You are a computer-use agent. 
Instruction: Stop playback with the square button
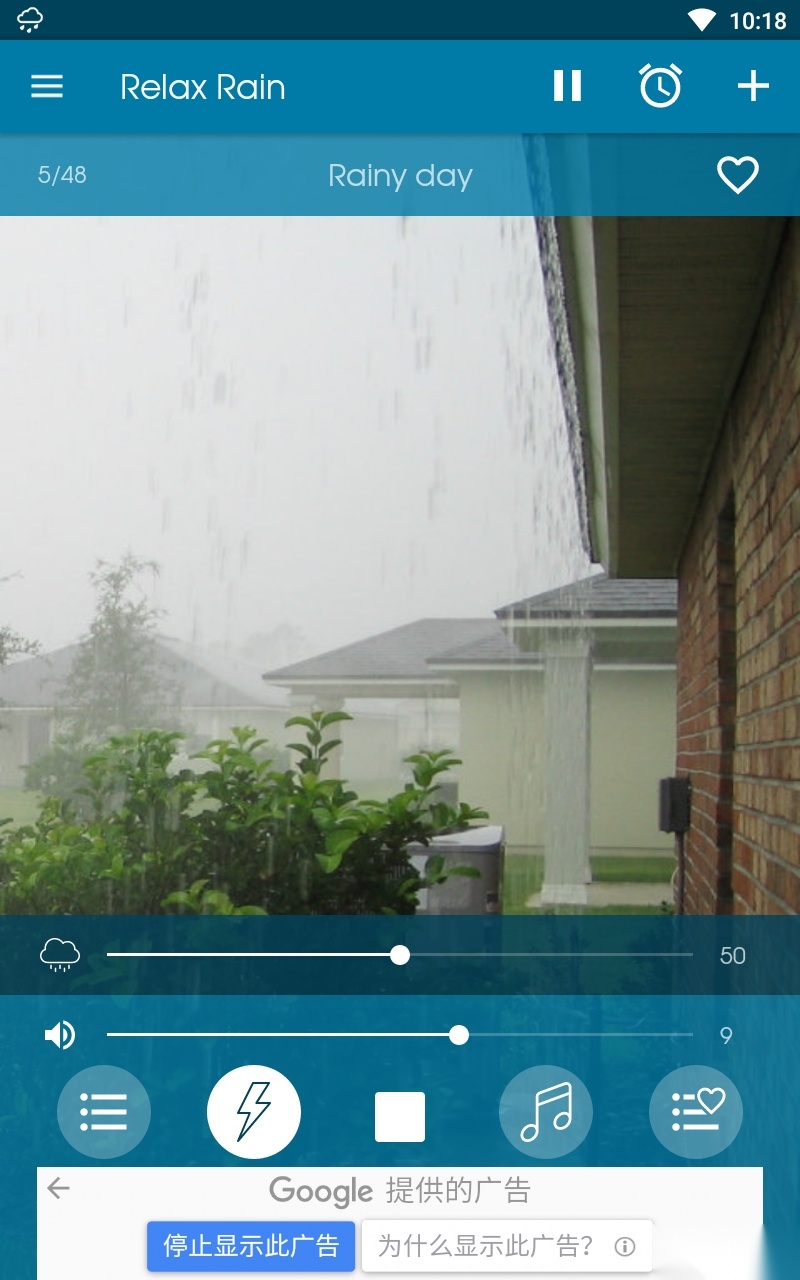pyautogui.click(x=400, y=1117)
